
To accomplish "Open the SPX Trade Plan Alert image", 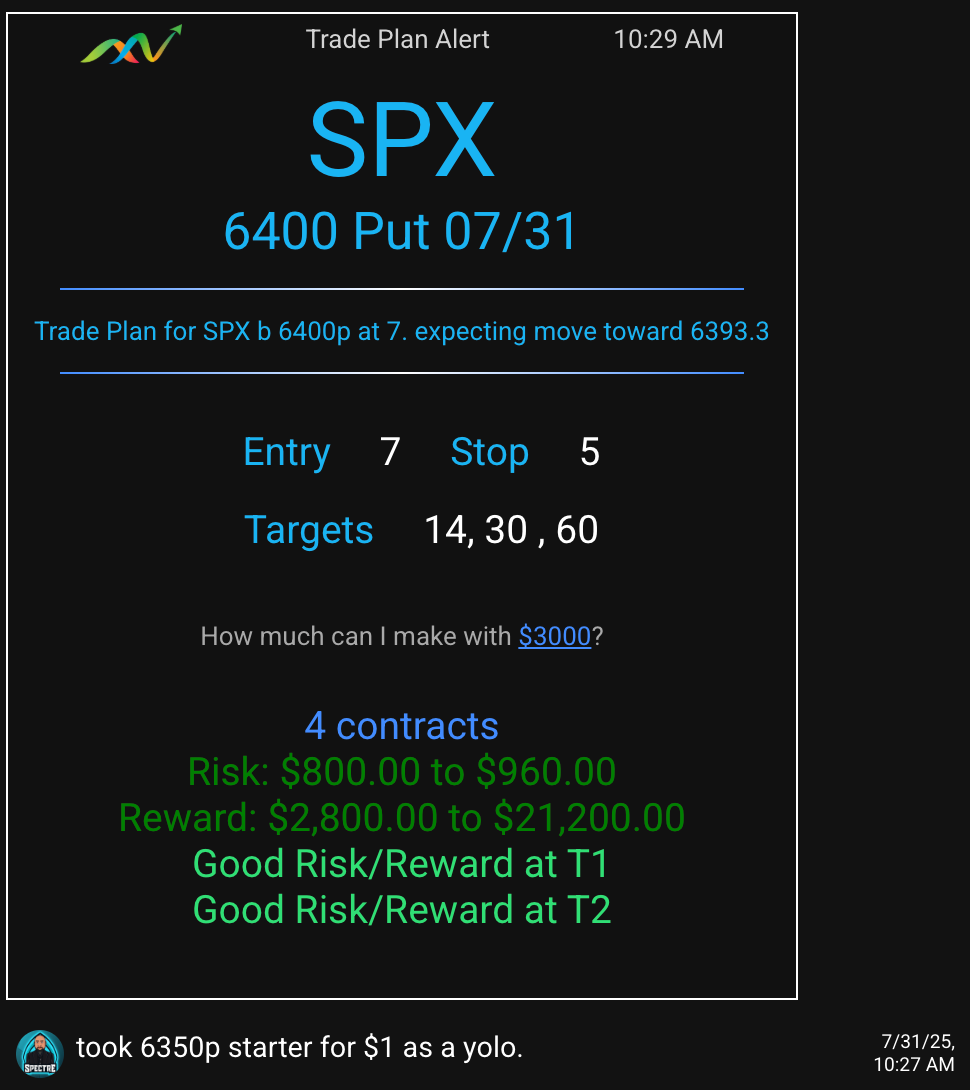I will pos(401,505).
